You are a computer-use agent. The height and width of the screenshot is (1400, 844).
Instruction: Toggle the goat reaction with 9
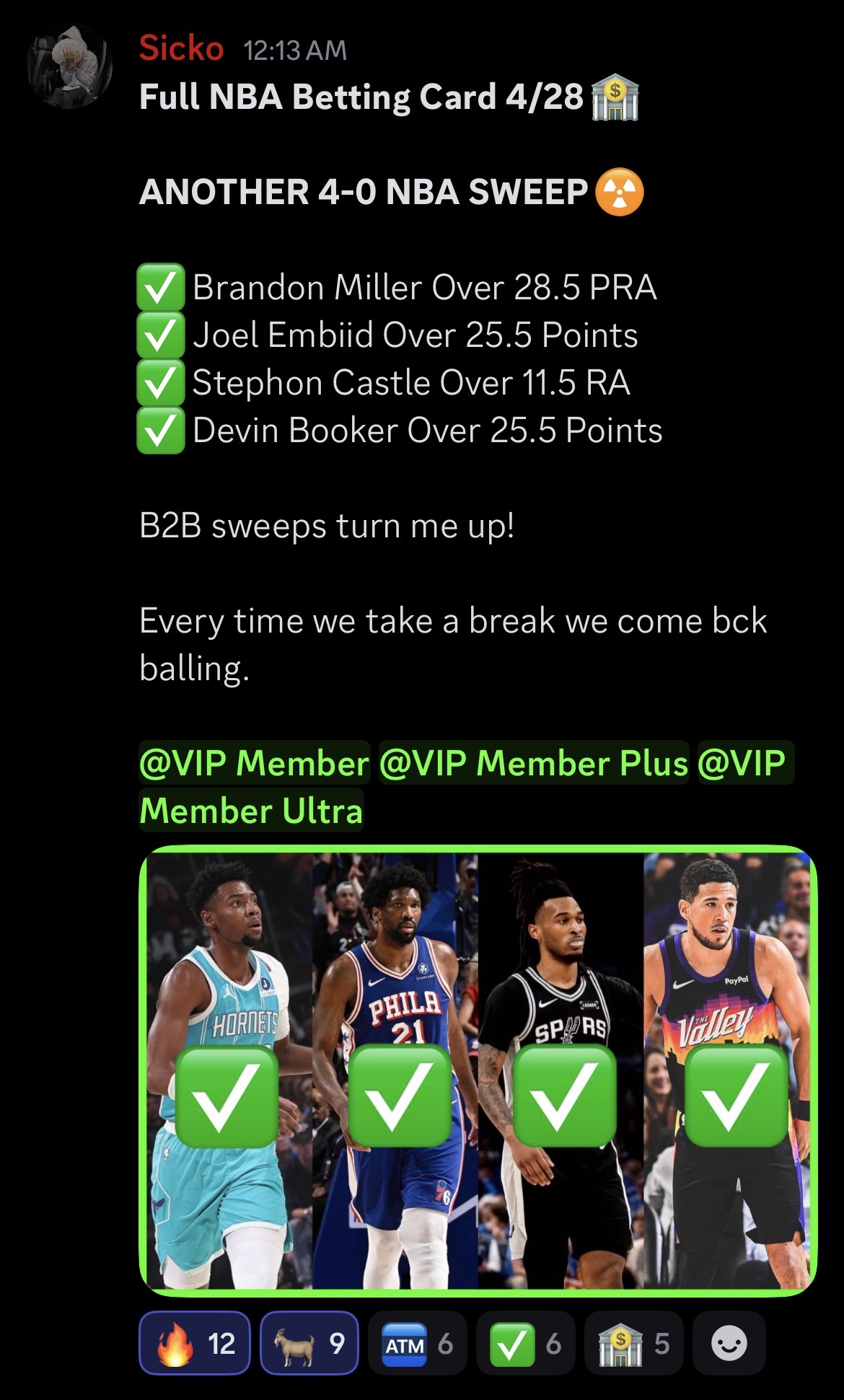tap(309, 1343)
